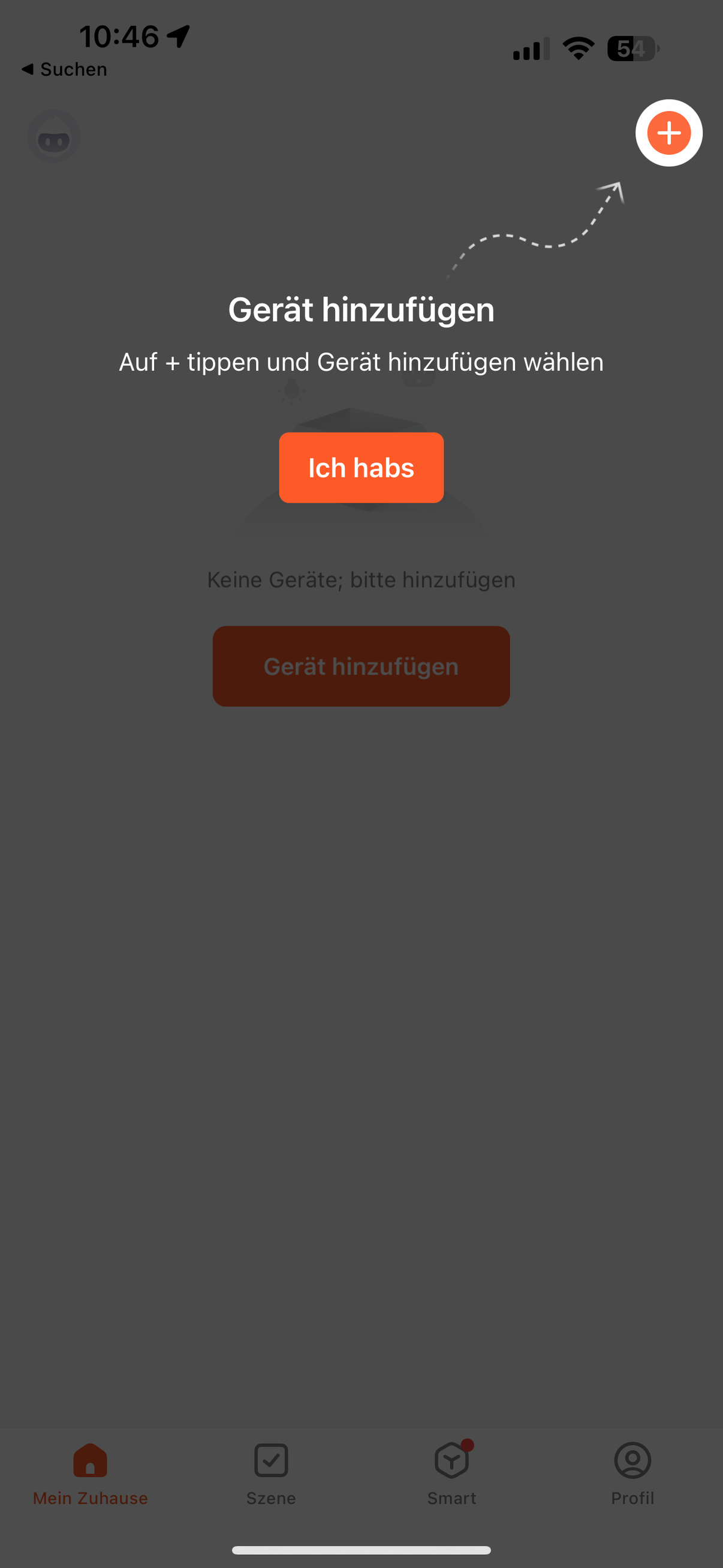Viewport: 723px width, 1568px height.
Task: Go to the Profil tab
Action: (632, 1473)
